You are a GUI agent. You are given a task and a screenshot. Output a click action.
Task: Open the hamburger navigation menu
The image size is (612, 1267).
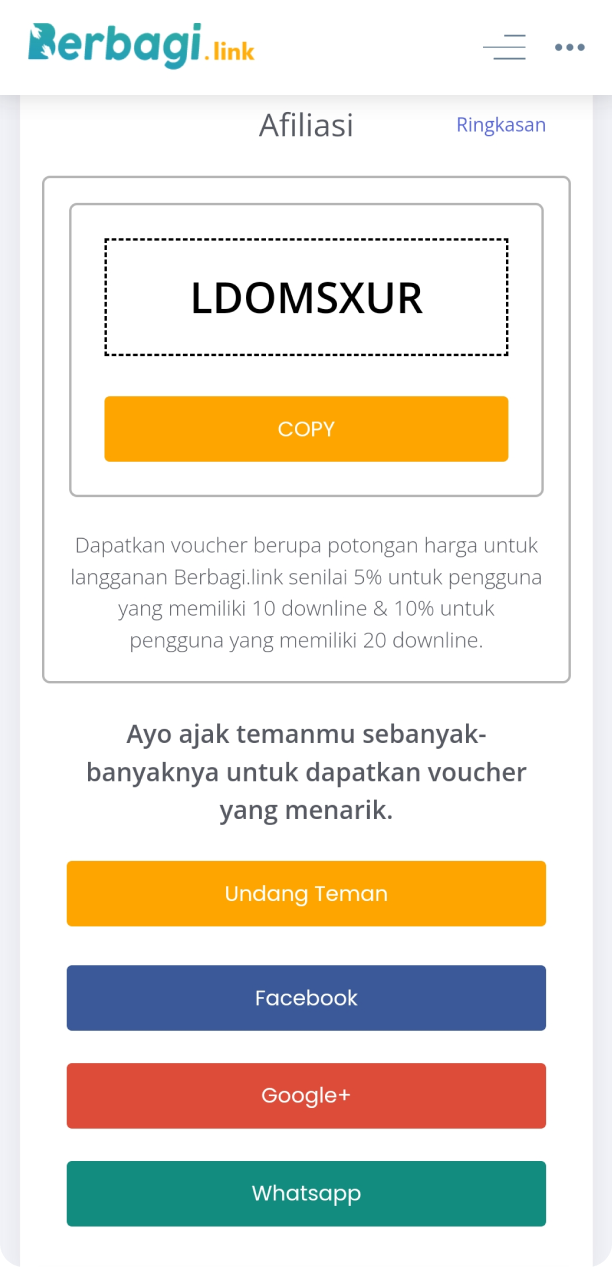click(504, 47)
